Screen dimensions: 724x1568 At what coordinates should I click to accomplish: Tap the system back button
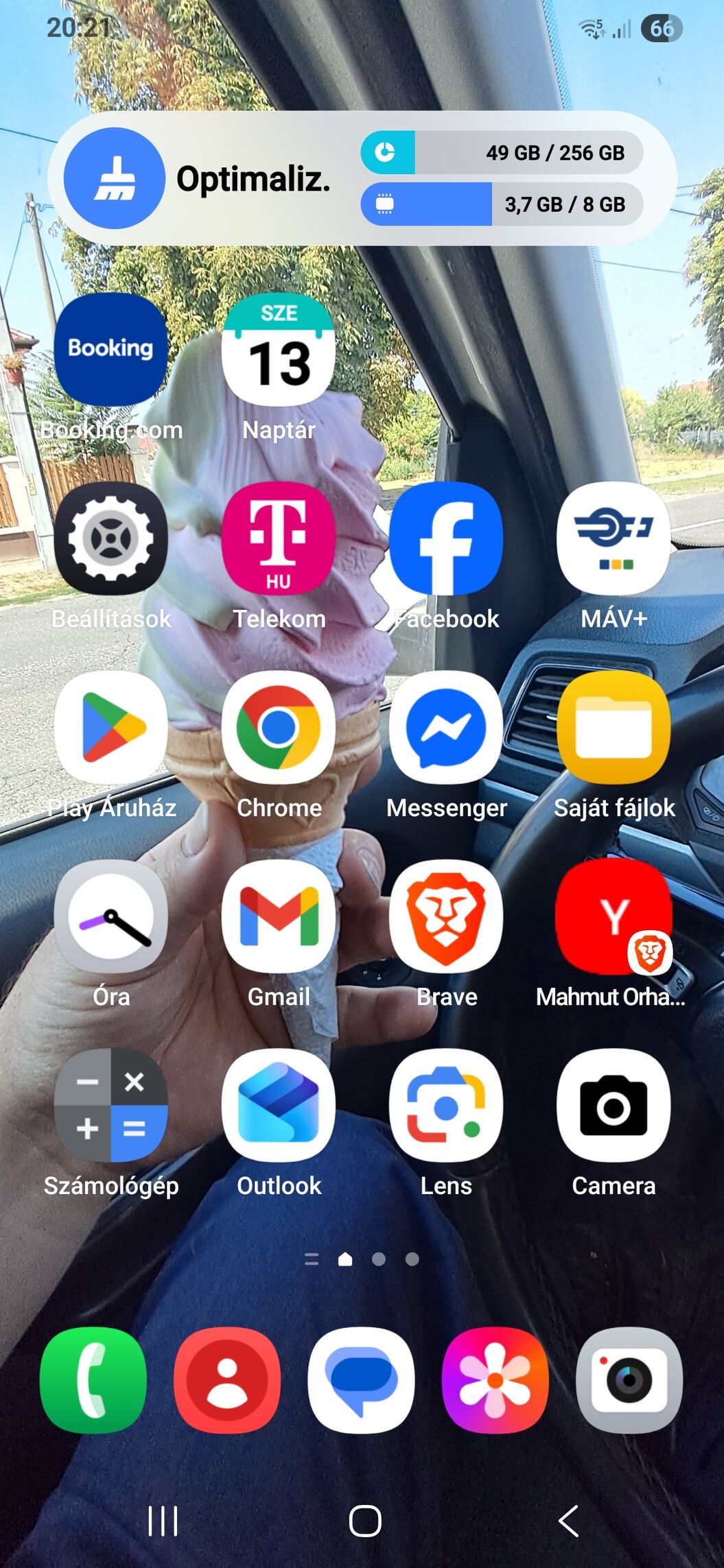(x=569, y=1521)
